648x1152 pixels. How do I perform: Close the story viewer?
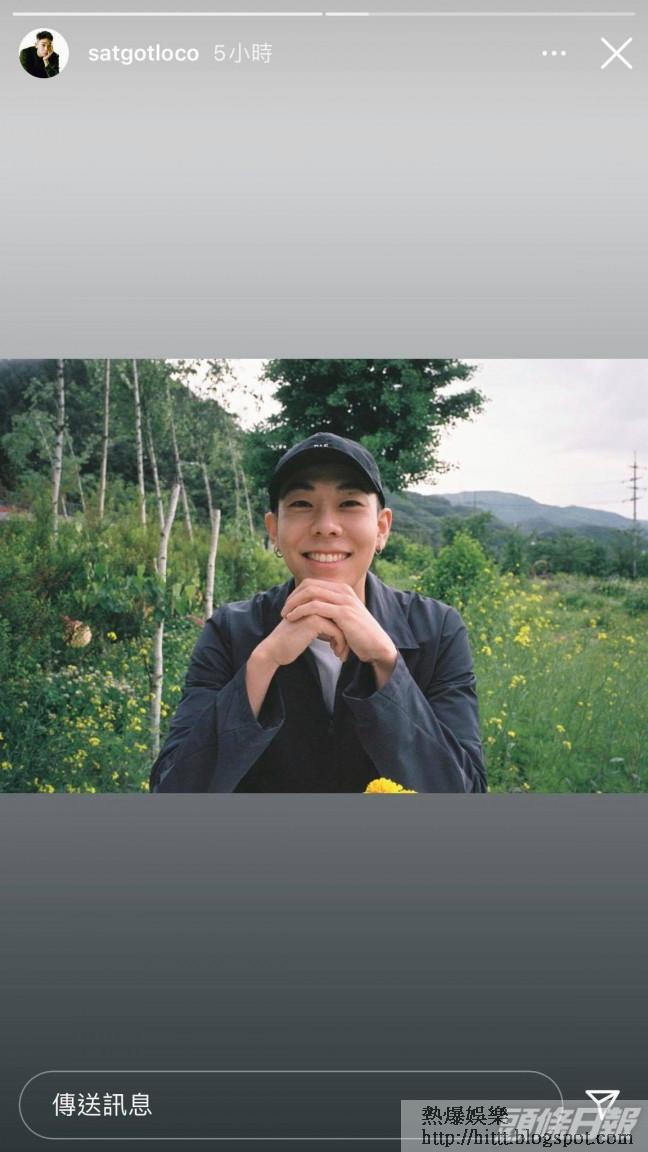(x=616, y=54)
